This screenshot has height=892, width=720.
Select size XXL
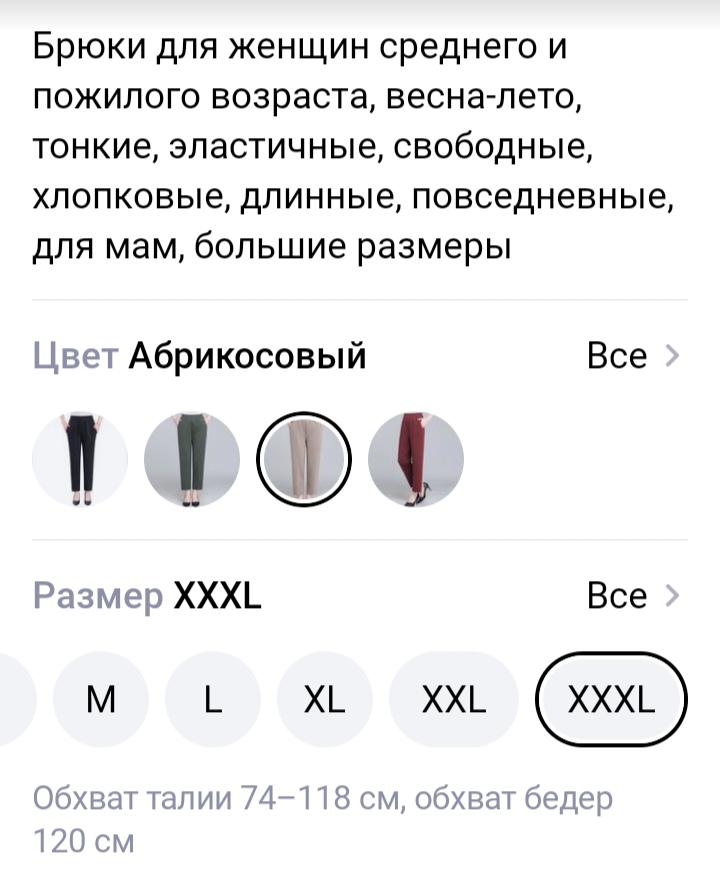tap(454, 699)
